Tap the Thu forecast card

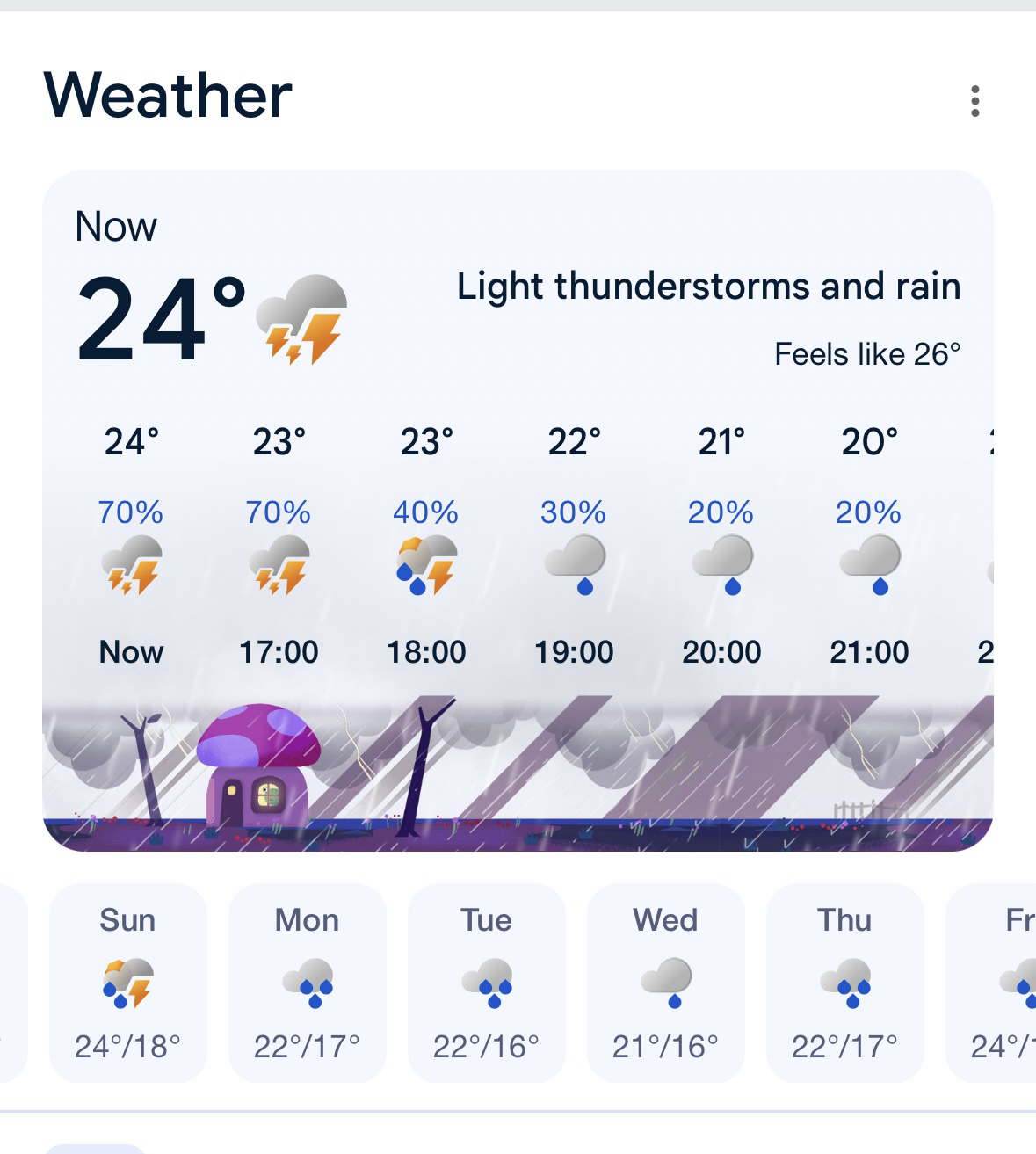point(844,983)
